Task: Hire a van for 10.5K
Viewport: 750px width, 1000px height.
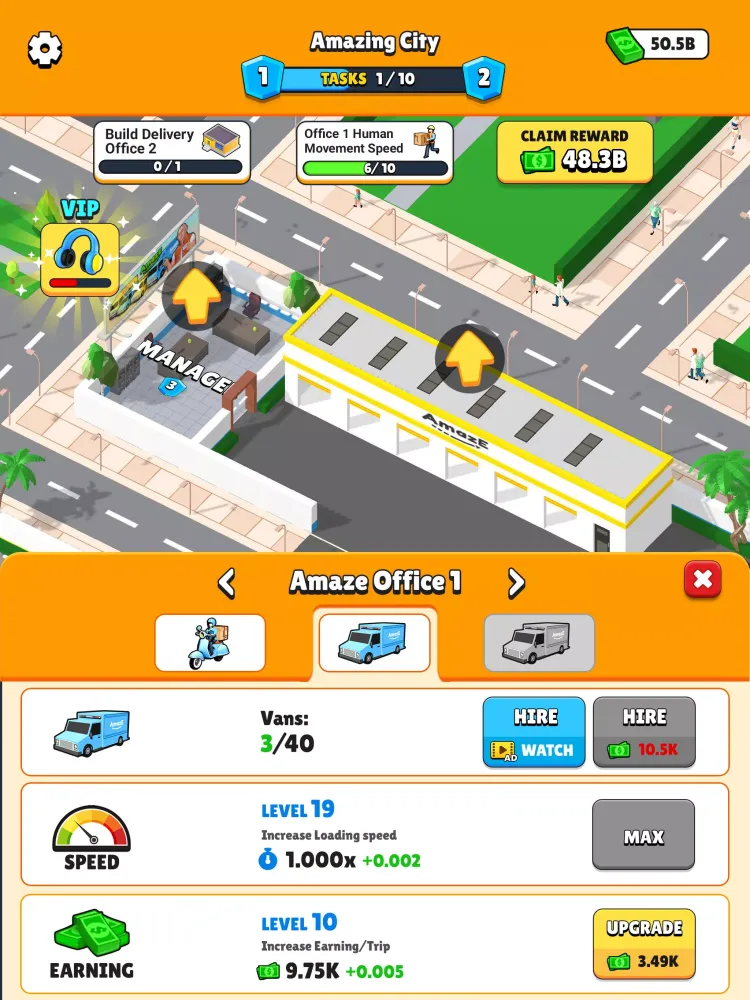Action: coord(643,731)
